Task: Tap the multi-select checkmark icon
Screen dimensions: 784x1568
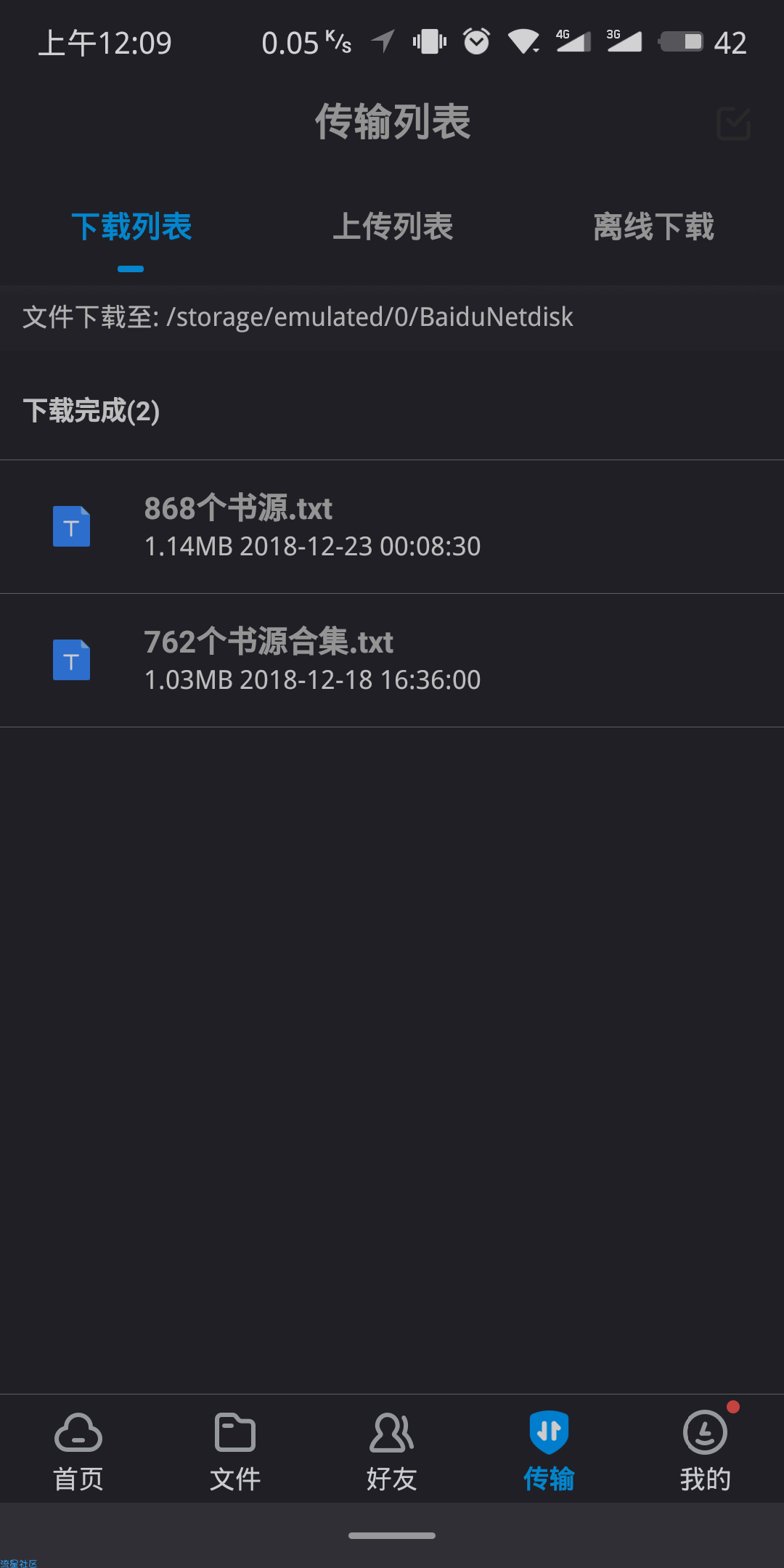Action: pyautogui.click(x=733, y=123)
